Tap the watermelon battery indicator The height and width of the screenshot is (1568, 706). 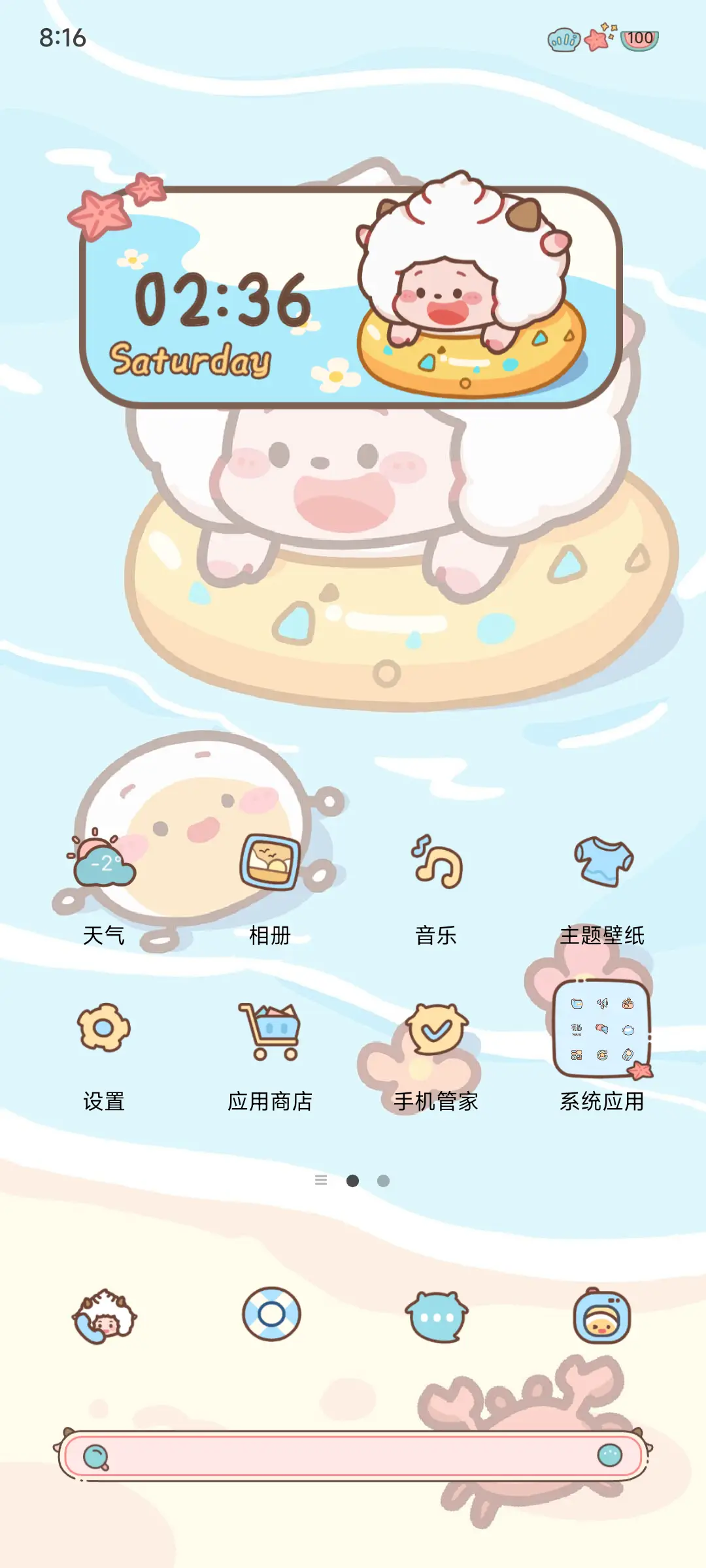[x=637, y=39]
